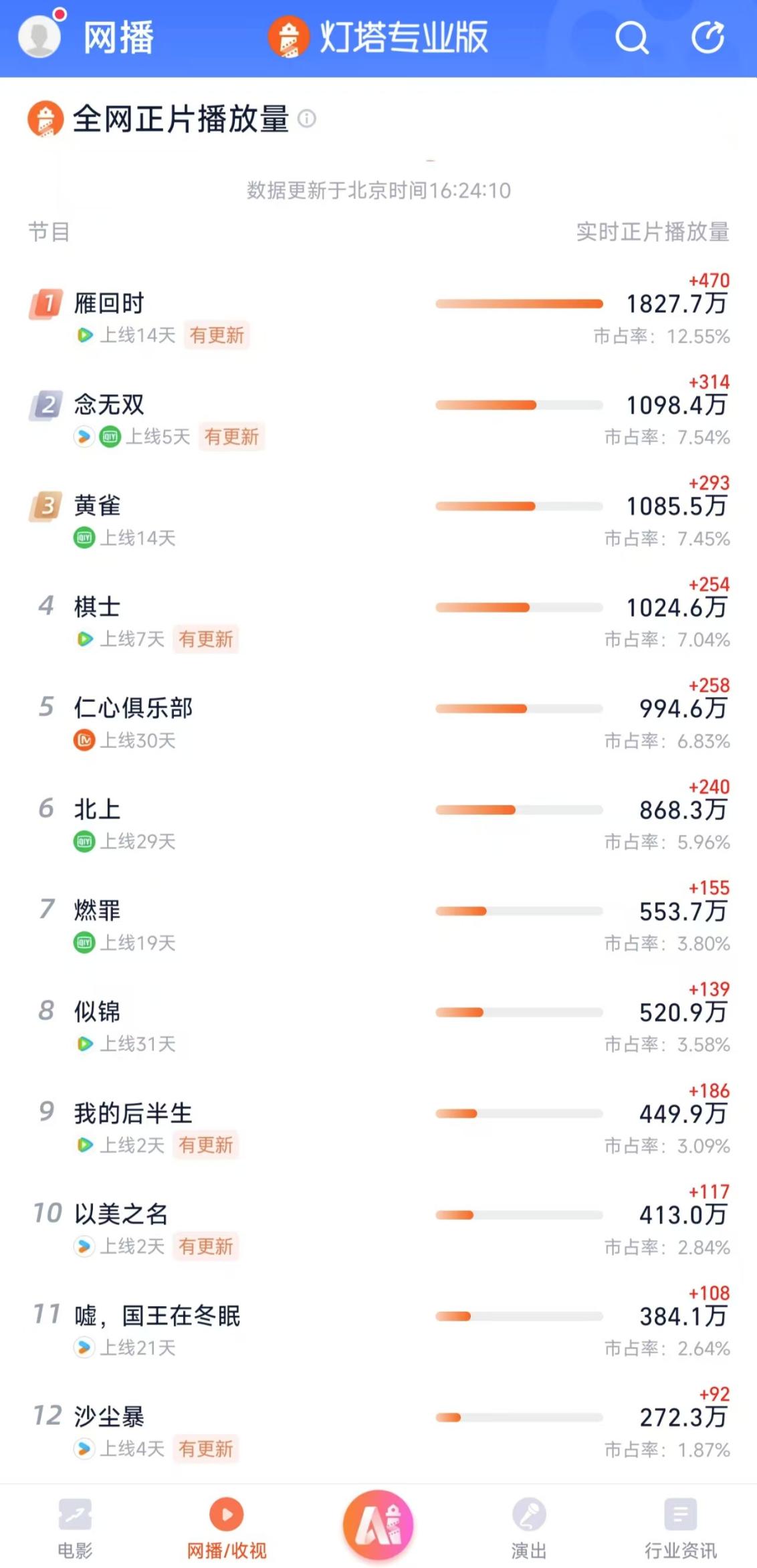Show info about 全网正片播放量

point(307,119)
